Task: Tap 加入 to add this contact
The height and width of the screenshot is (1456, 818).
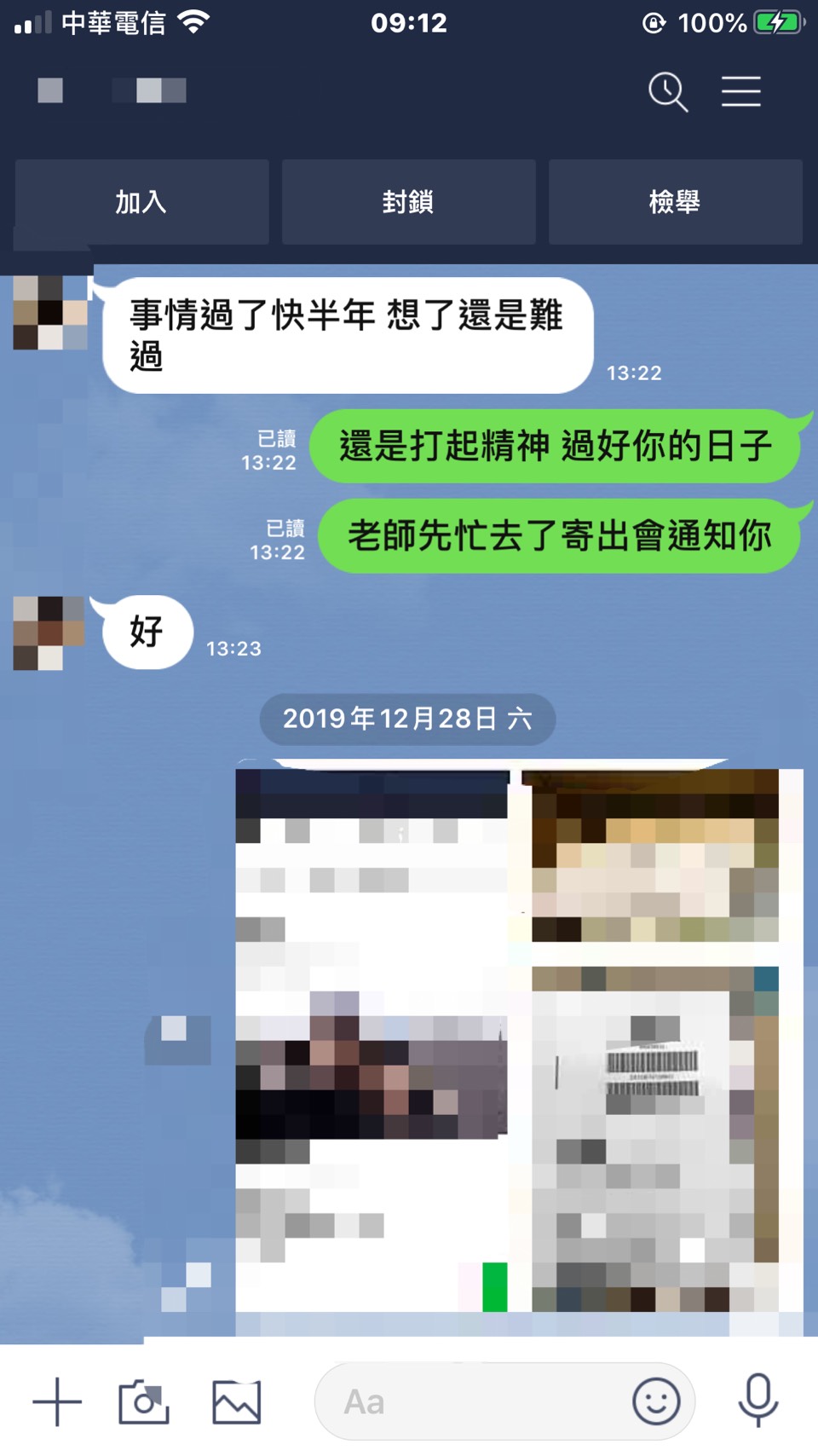Action: click(x=142, y=202)
